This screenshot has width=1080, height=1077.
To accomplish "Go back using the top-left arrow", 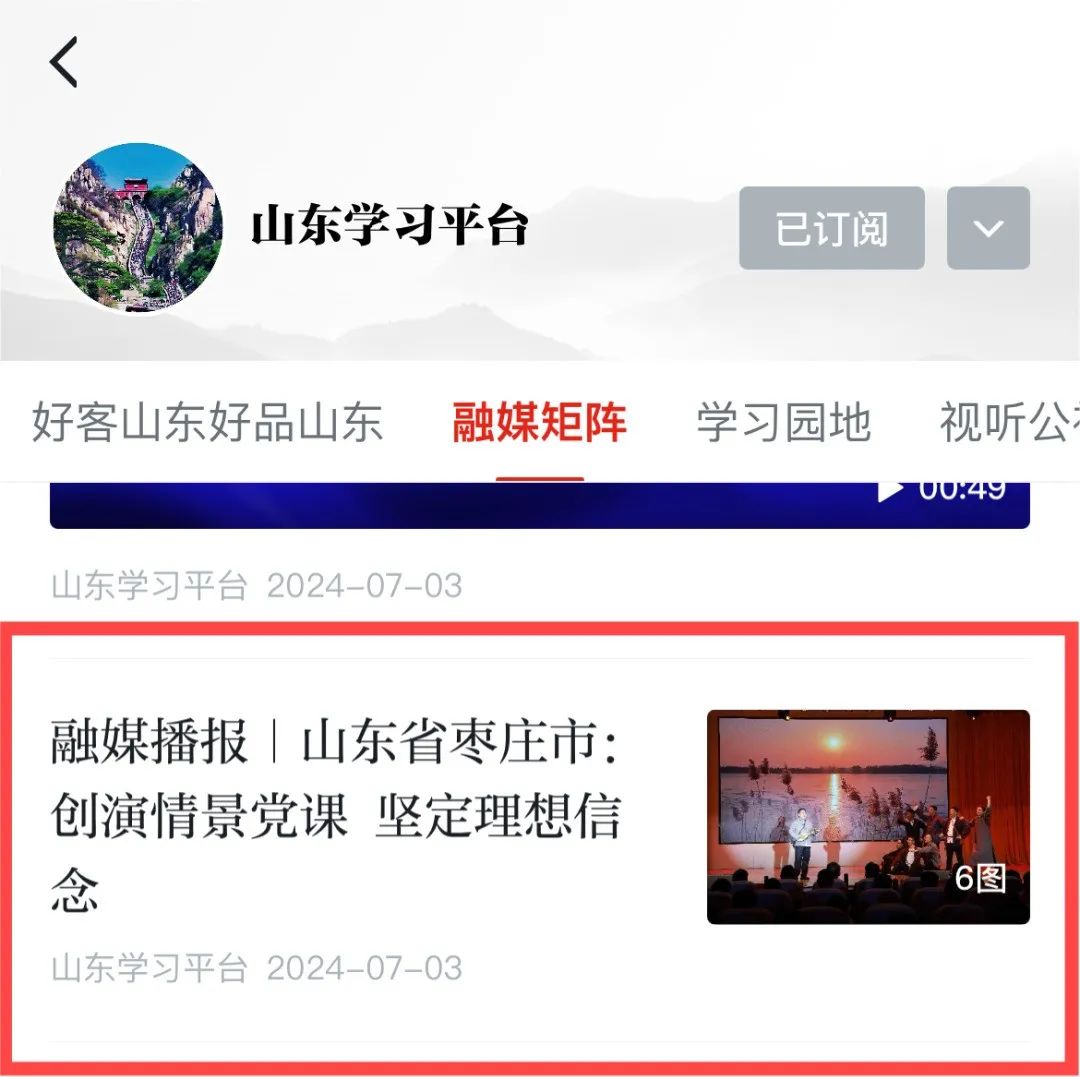I will (x=63, y=62).
